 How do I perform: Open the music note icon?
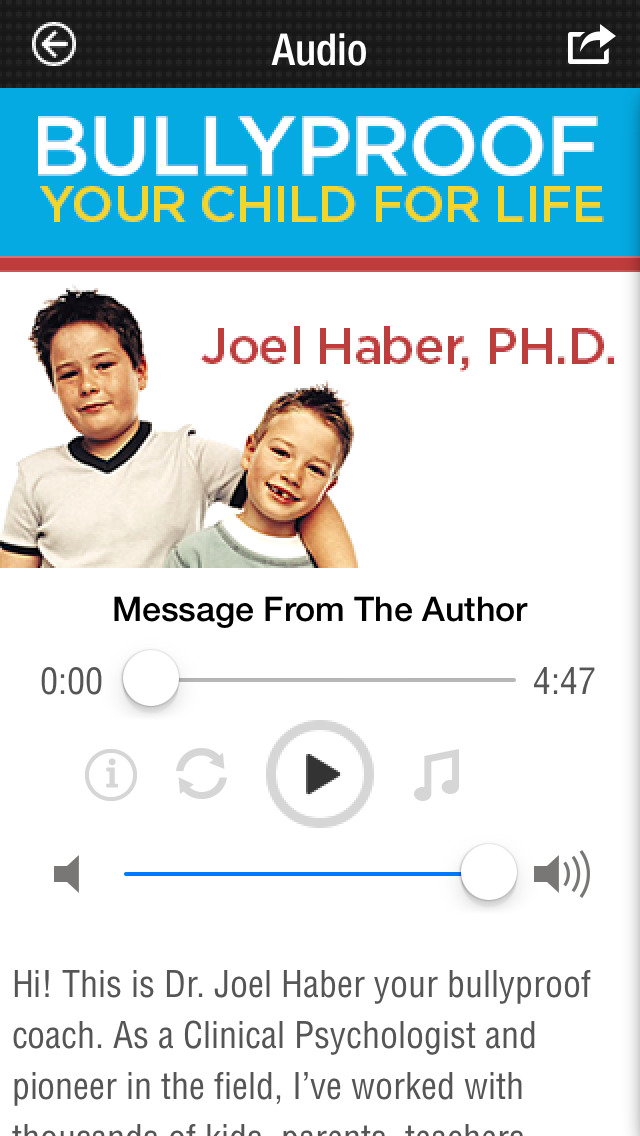(437, 775)
